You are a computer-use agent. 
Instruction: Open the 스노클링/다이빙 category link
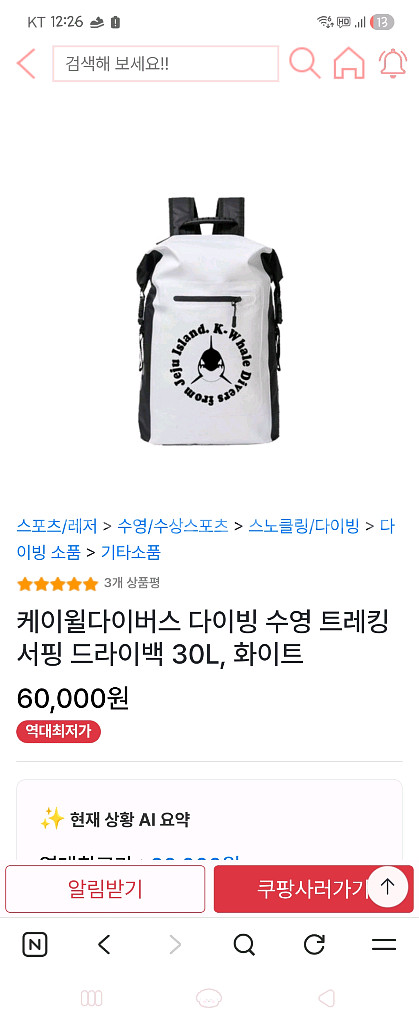304,526
